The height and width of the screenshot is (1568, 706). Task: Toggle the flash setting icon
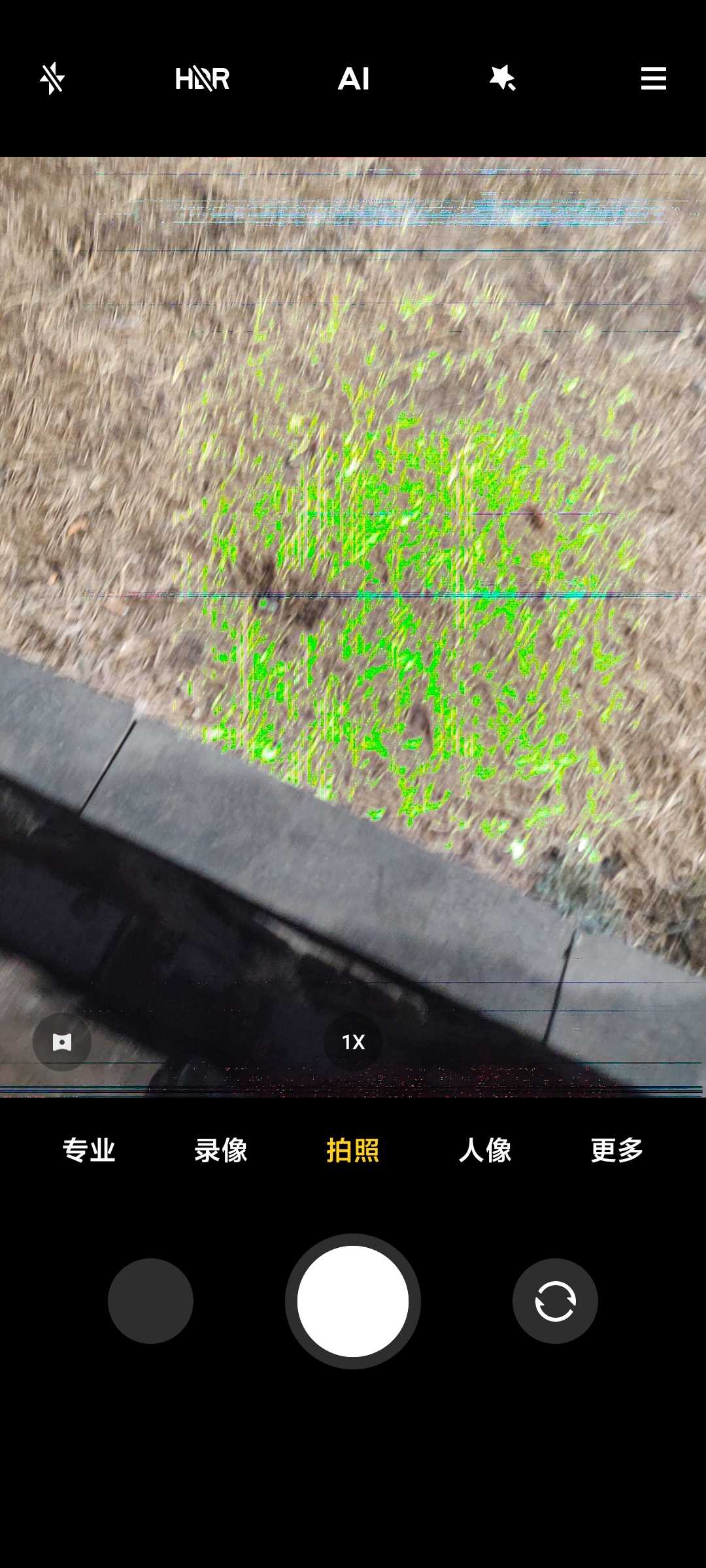coord(52,79)
